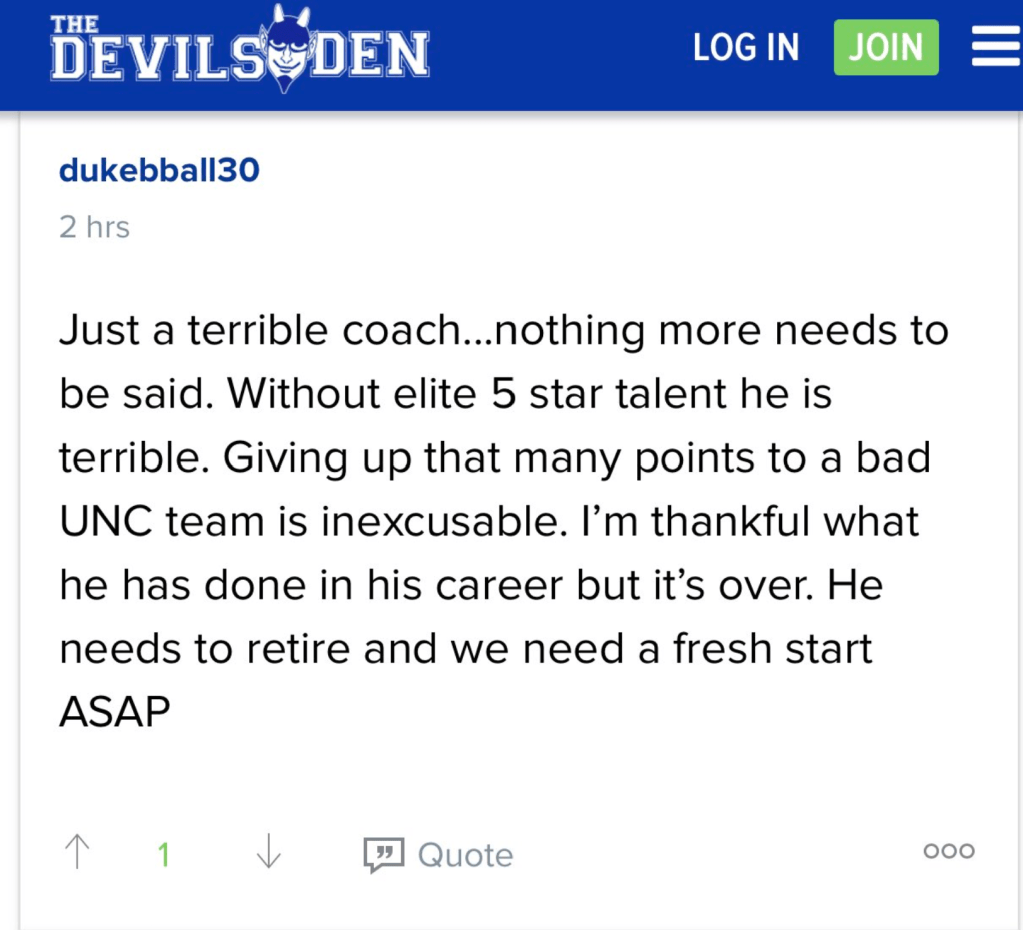
Task: Go to The Devils Den home
Action: point(240,50)
